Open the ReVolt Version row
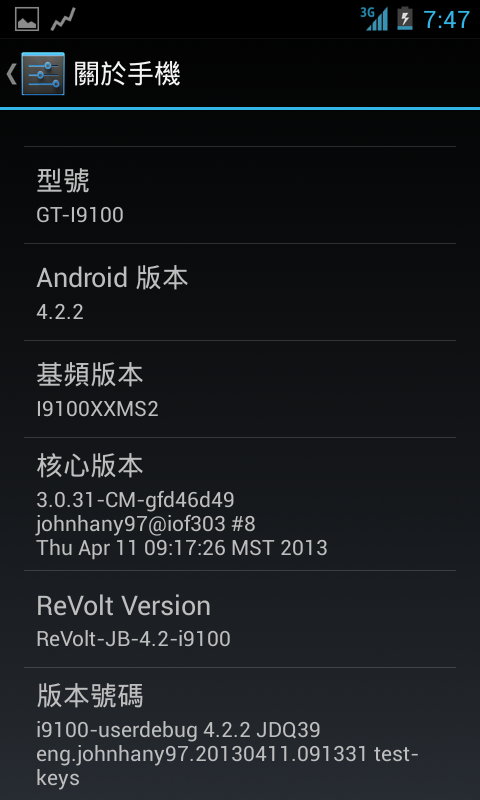 point(240,619)
